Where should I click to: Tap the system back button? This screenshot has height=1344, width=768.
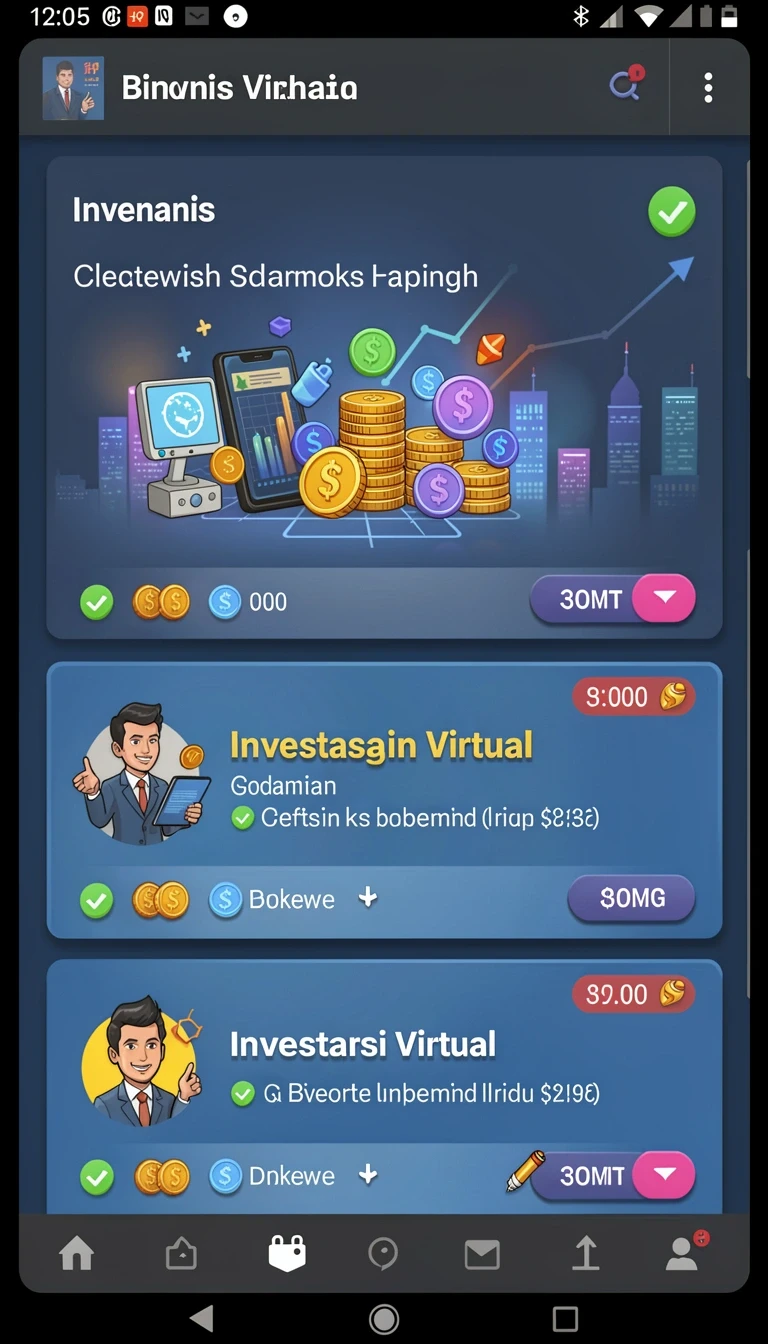(x=202, y=1318)
